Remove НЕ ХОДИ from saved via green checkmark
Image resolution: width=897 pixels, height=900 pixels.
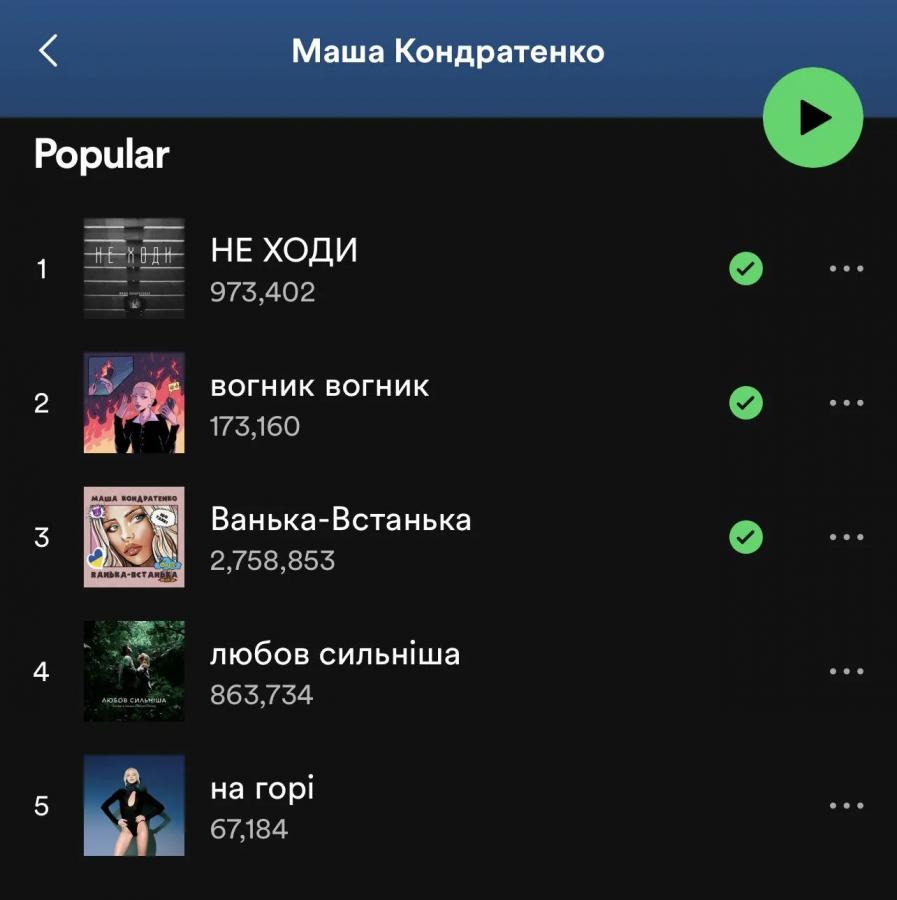coord(746,269)
